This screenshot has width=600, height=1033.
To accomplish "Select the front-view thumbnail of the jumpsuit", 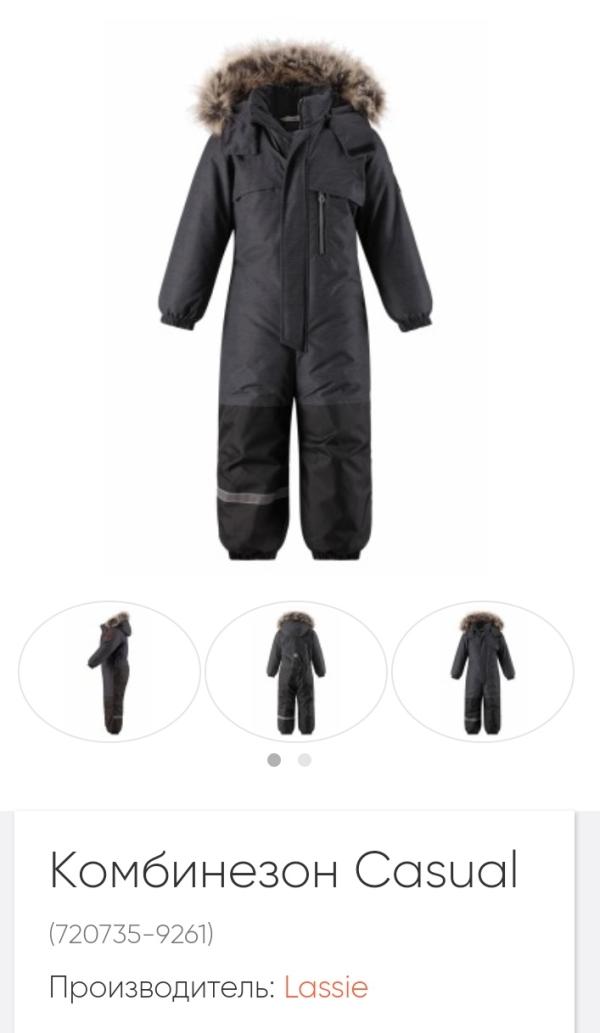I will (x=482, y=671).
